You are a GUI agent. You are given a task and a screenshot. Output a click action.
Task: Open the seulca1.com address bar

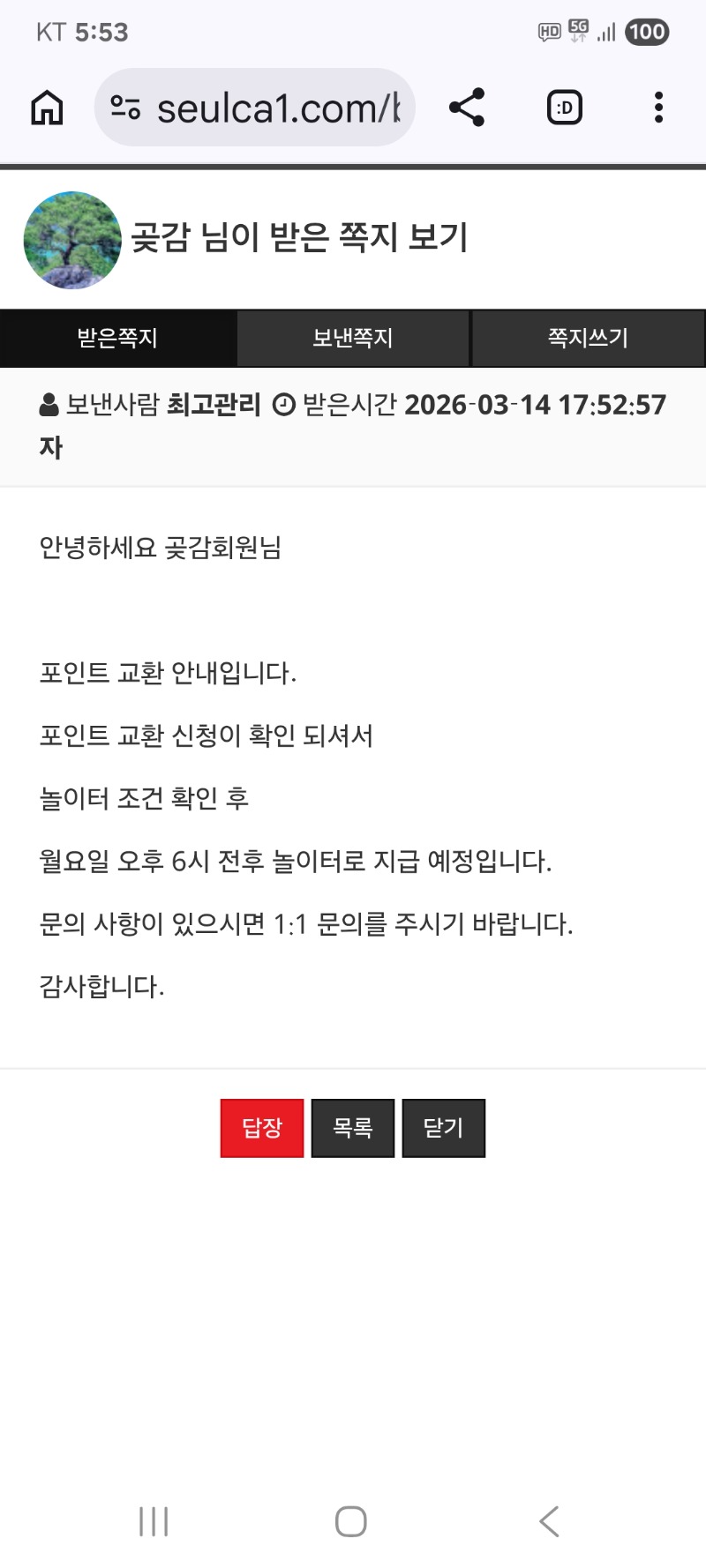point(265,108)
